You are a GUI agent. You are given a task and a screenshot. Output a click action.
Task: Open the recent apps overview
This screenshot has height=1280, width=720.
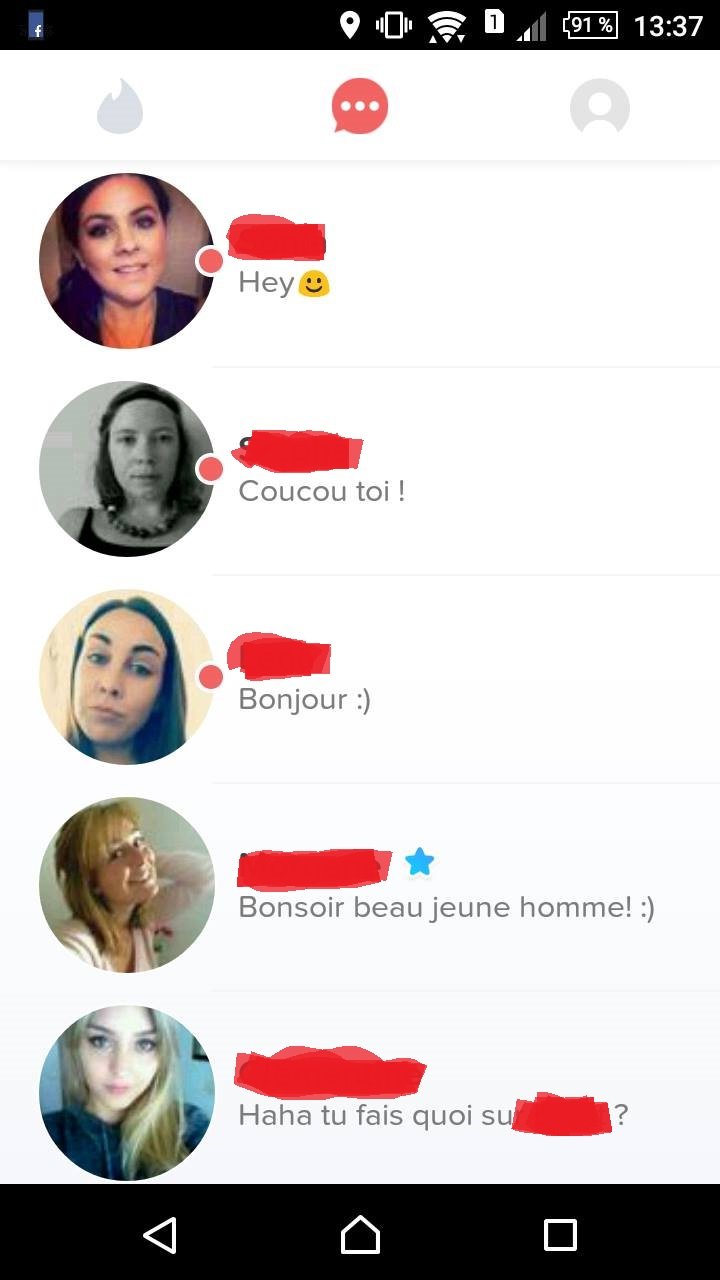point(560,1234)
